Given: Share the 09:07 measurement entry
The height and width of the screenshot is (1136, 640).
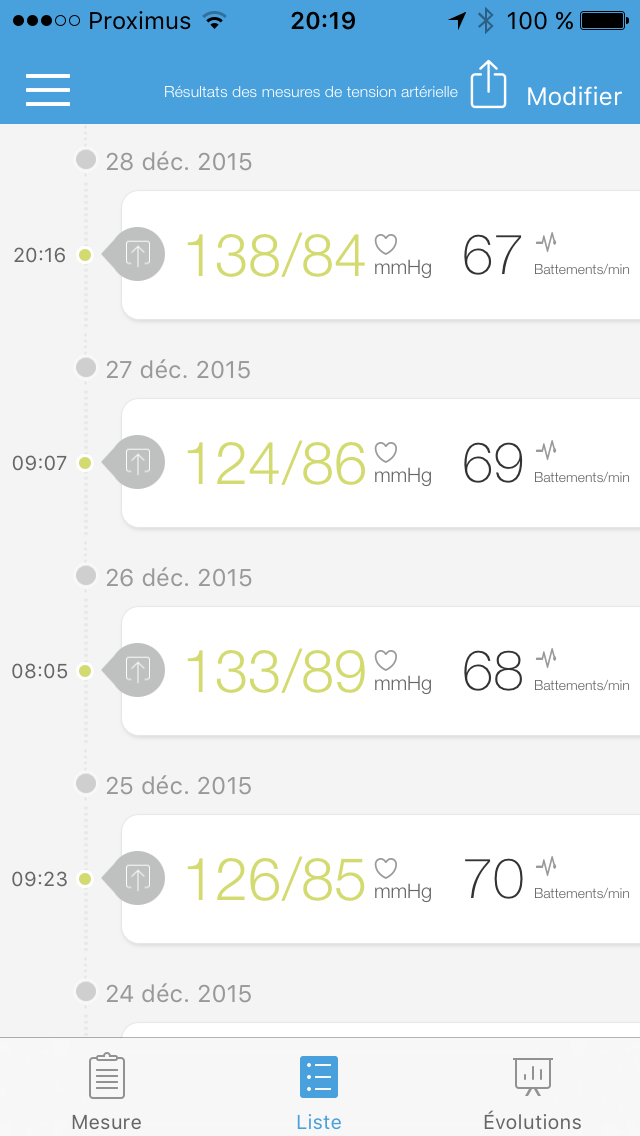Looking at the screenshot, I should coord(138,463).
